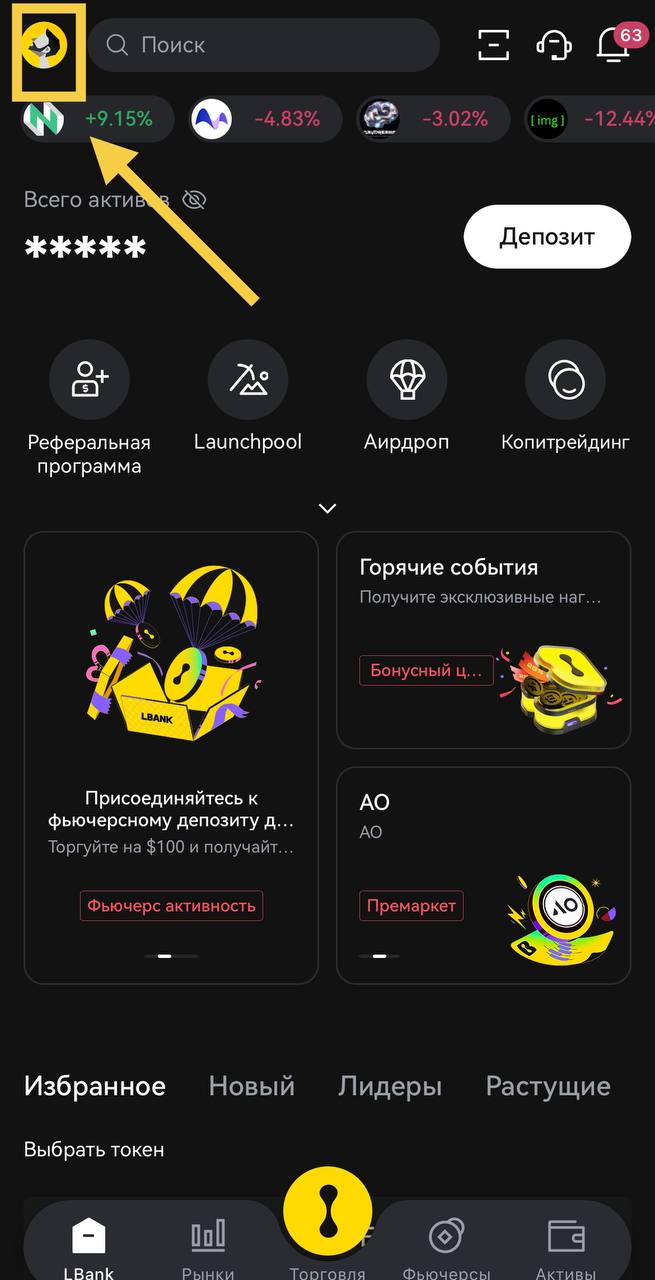This screenshot has width=655, height=1280.
Task: Open the scan code icon
Action: point(493,45)
